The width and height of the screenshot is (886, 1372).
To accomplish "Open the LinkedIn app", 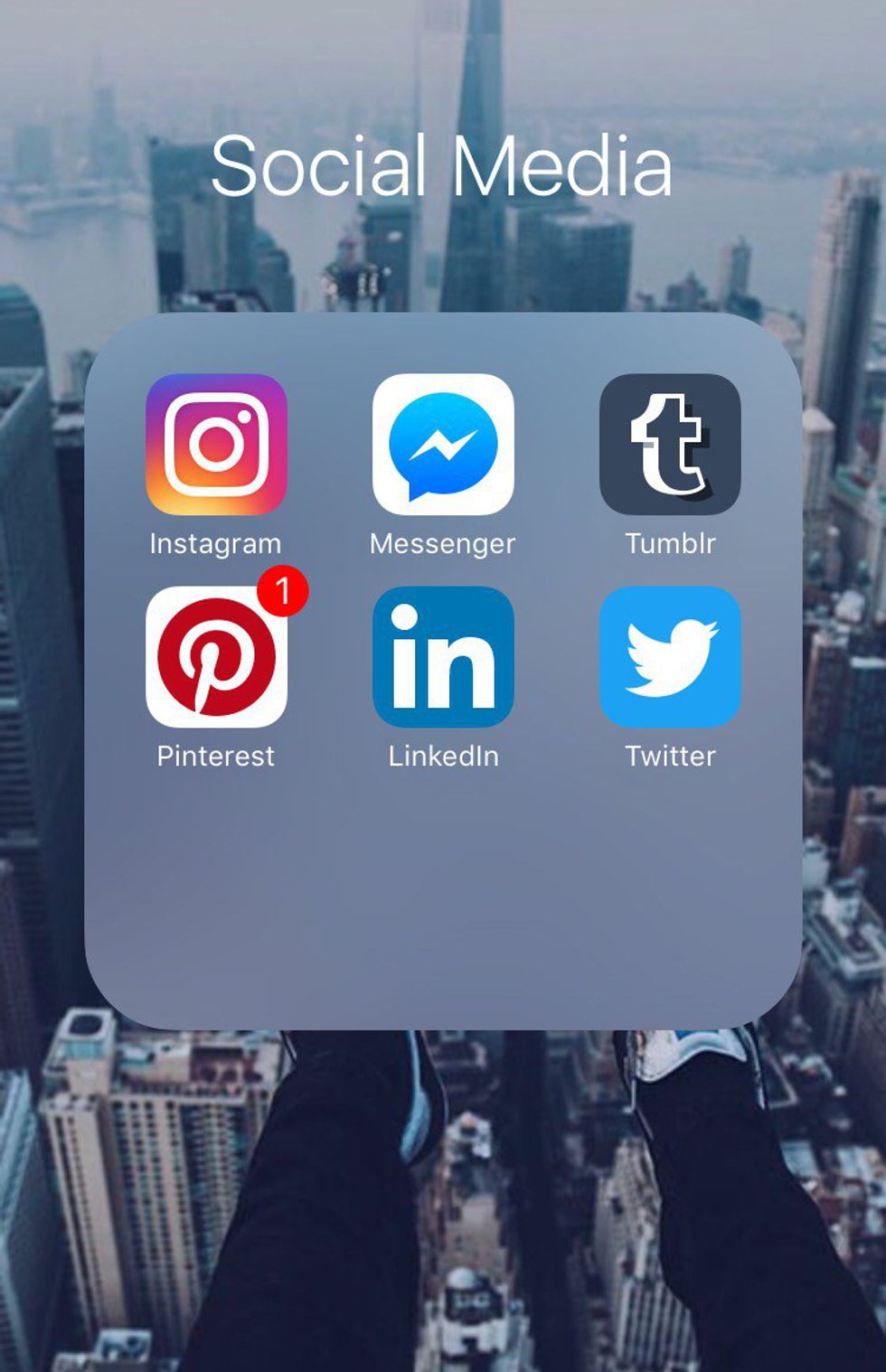I will click(x=443, y=657).
